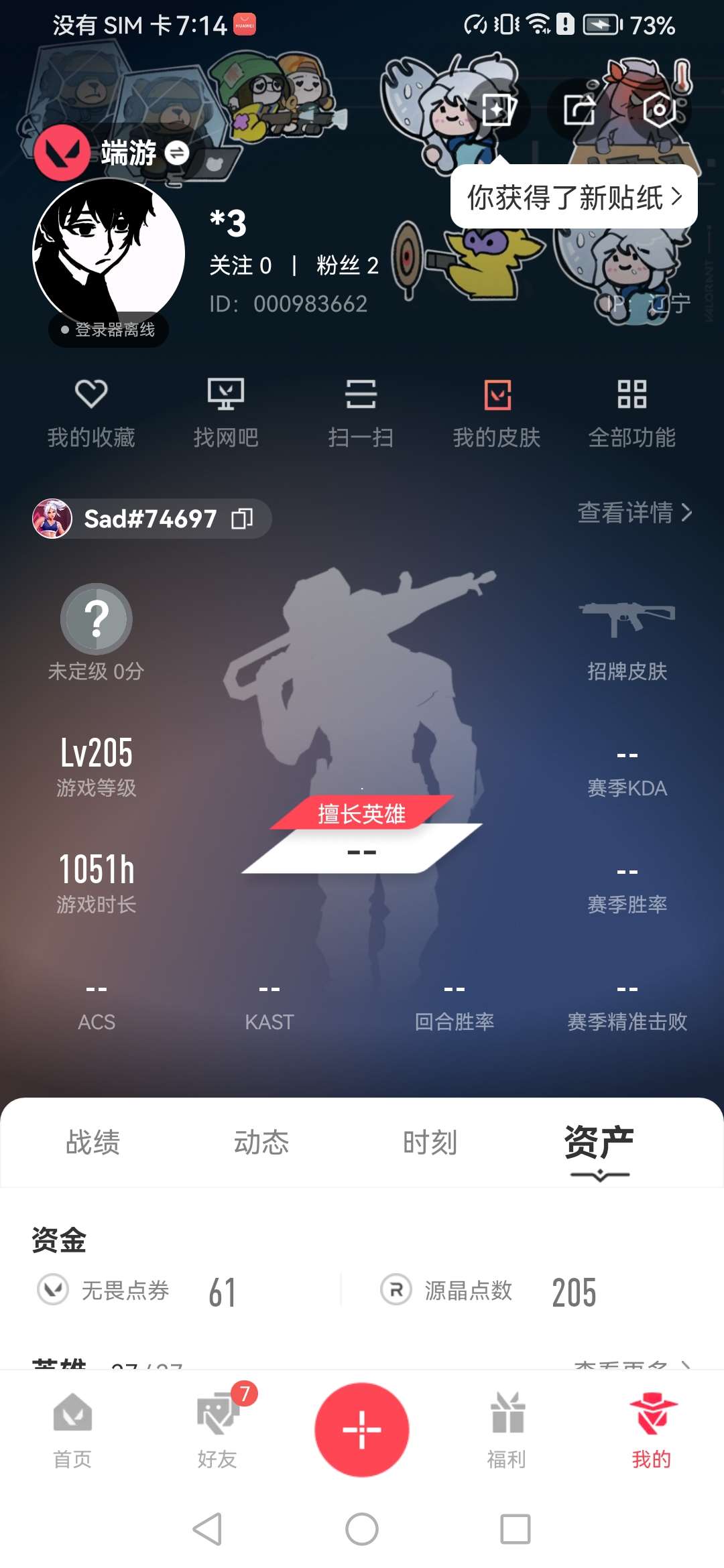Tap 查看详情 to view details
The image size is (724, 1568).
coord(634,513)
